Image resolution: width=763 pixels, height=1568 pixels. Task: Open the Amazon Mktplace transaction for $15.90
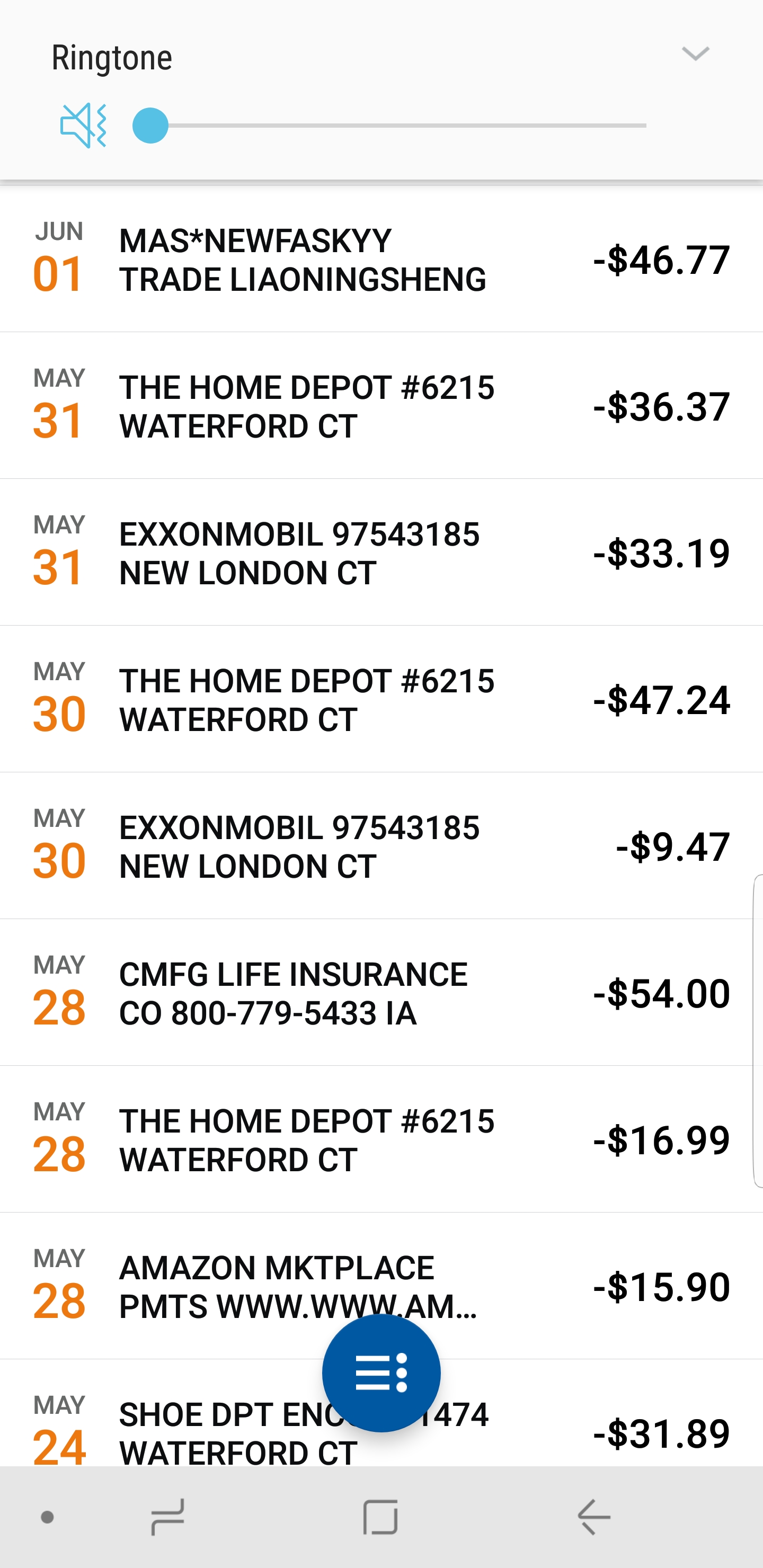[381, 1286]
